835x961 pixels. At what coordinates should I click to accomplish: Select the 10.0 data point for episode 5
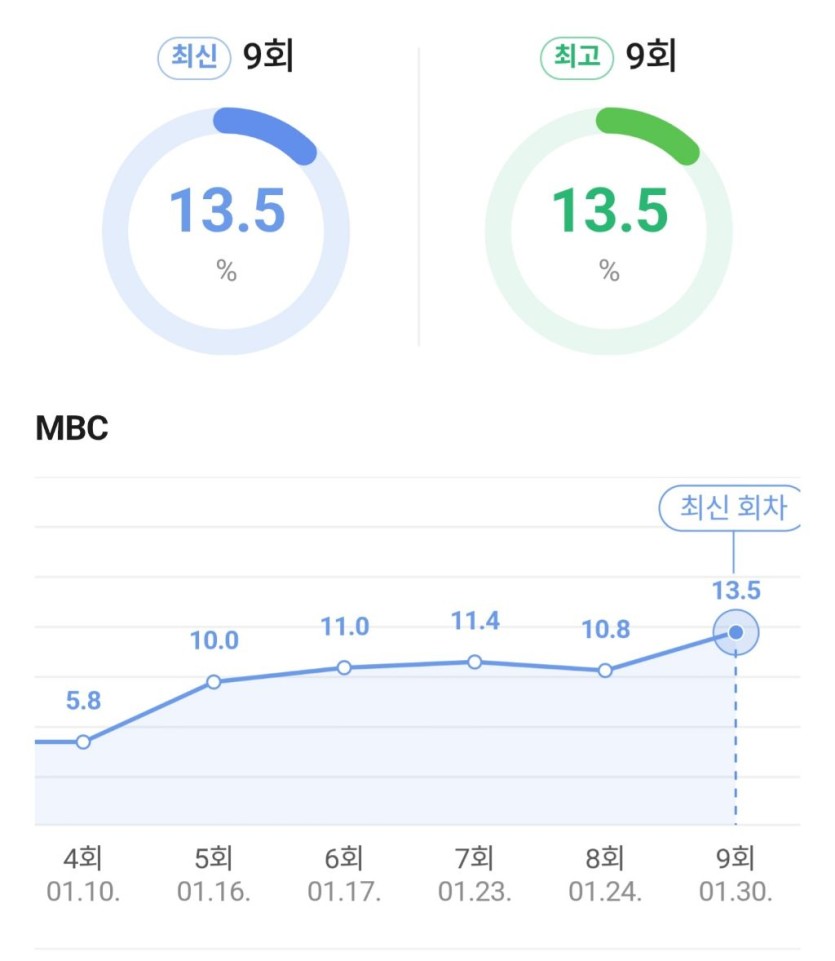coord(214,682)
